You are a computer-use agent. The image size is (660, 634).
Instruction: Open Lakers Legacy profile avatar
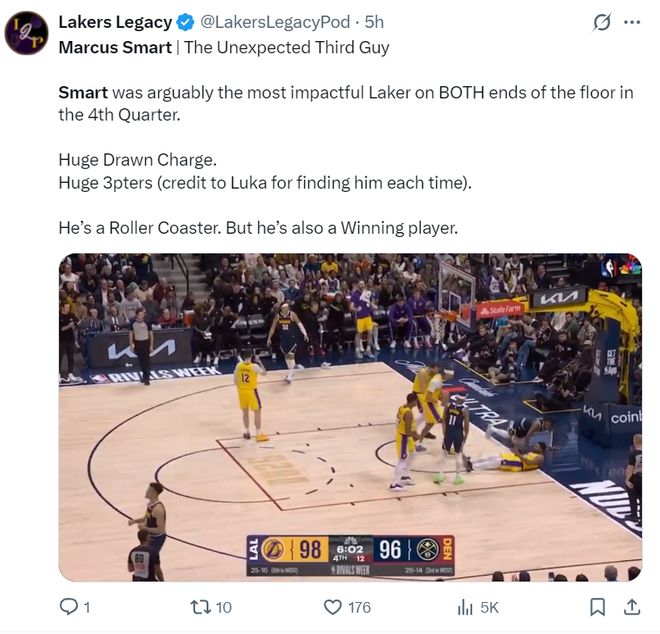coord(26,33)
